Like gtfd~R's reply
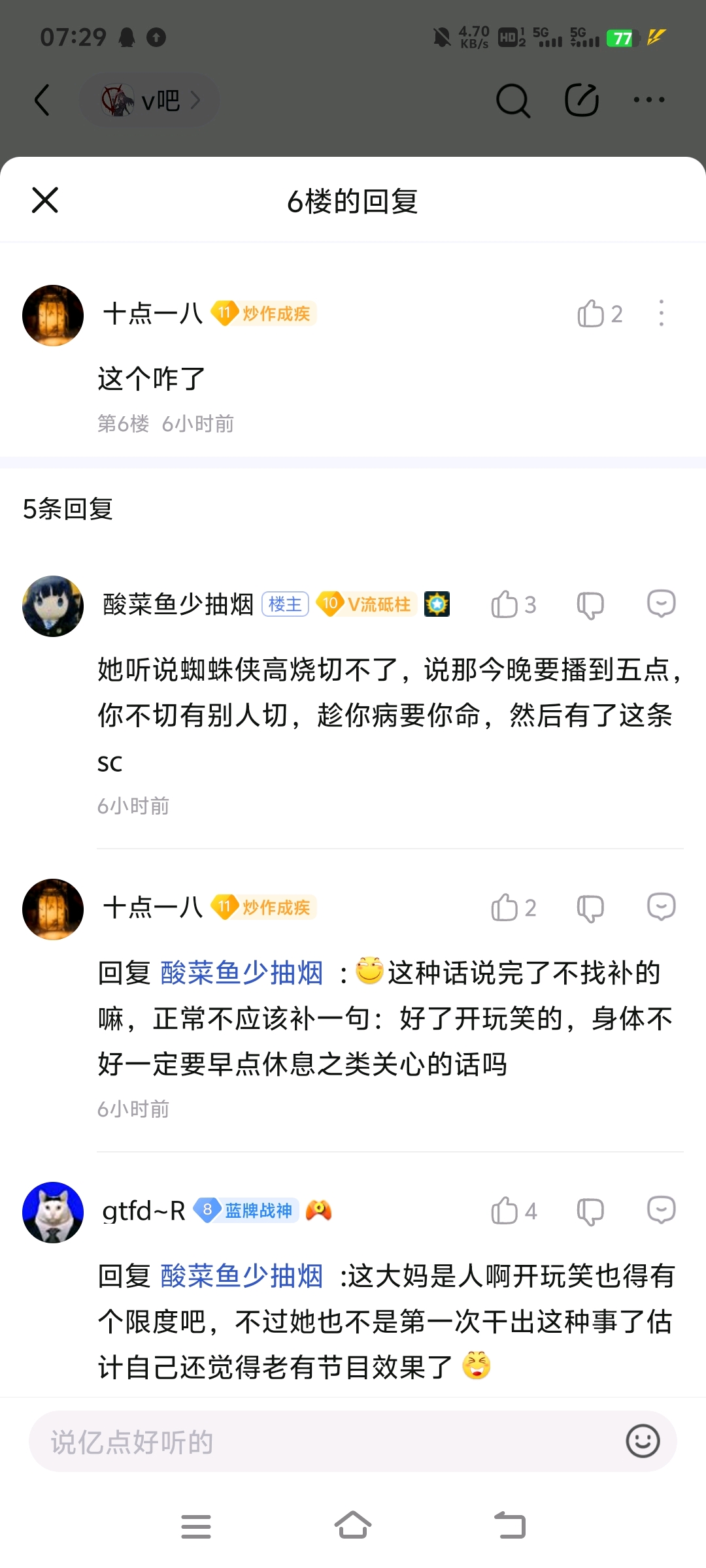 pyautogui.click(x=505, y=1211)
